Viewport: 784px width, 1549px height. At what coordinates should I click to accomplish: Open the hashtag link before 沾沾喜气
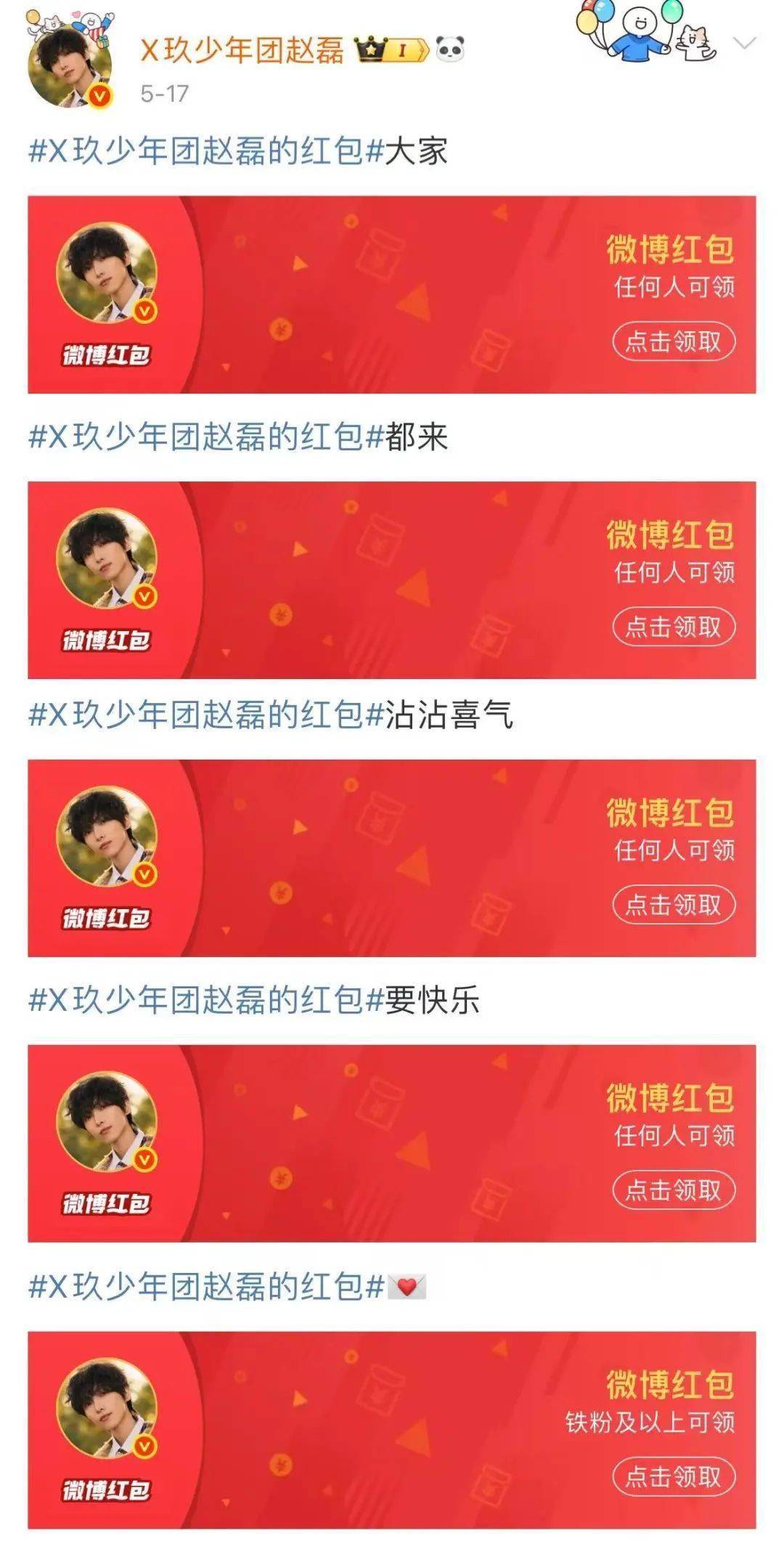point(205,715)
